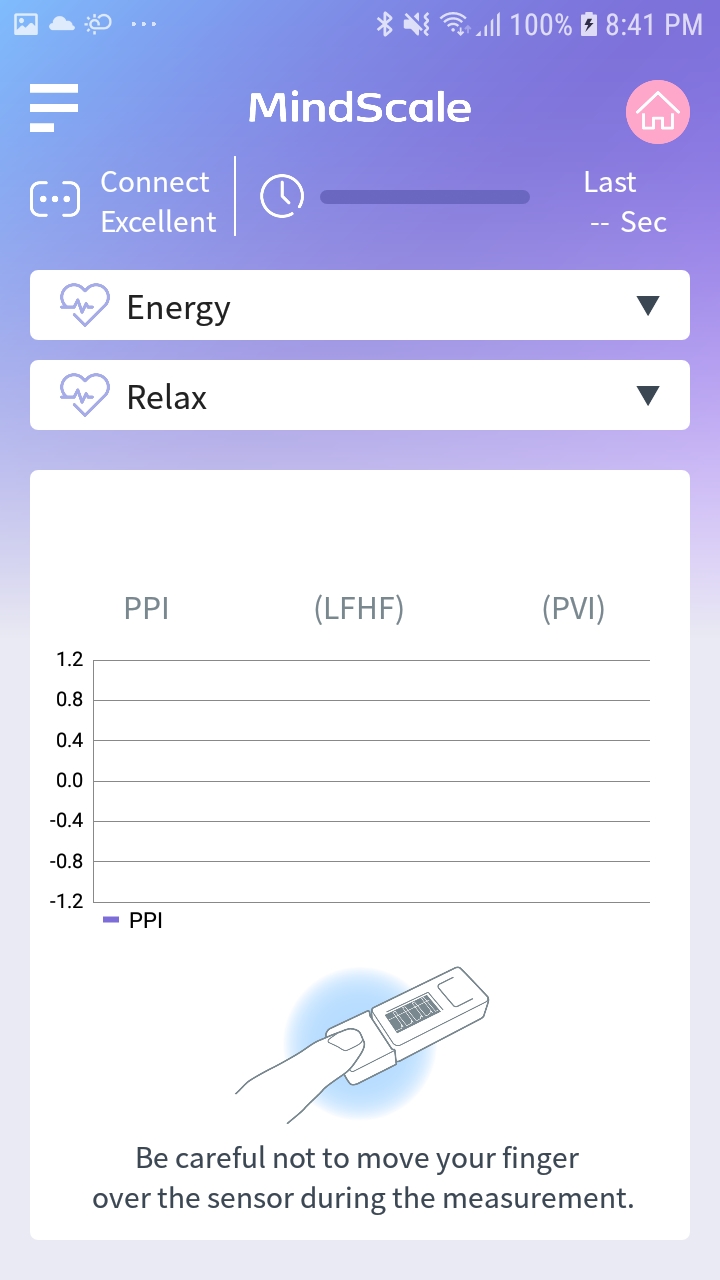Switch to the (LFHF) chart tab
720x1280 pixels.
point(358,608)
